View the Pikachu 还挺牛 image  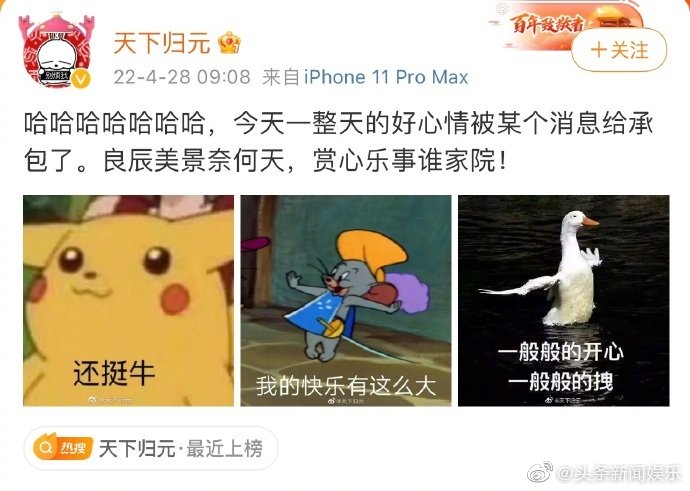point(128,300)
